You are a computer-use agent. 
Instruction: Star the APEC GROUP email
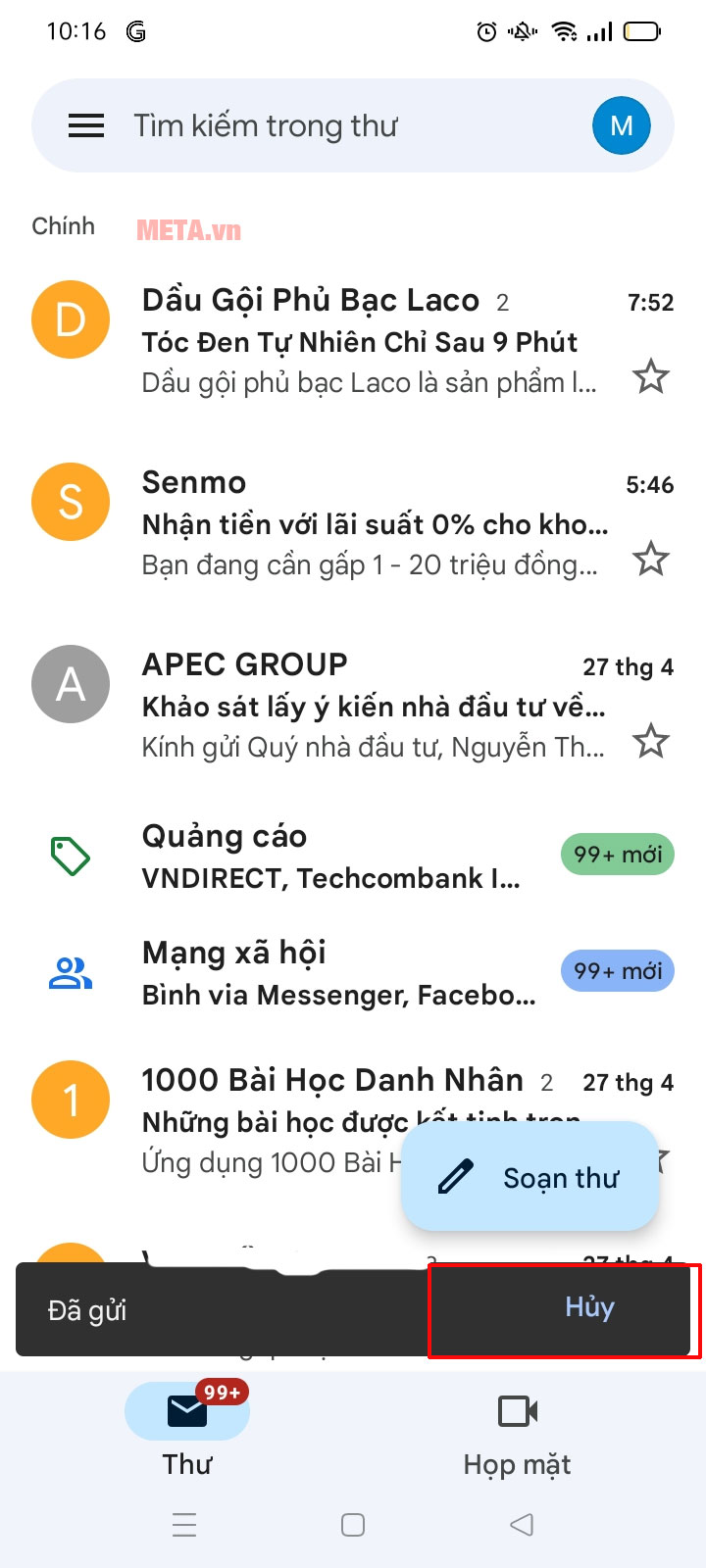coord(650,741)
